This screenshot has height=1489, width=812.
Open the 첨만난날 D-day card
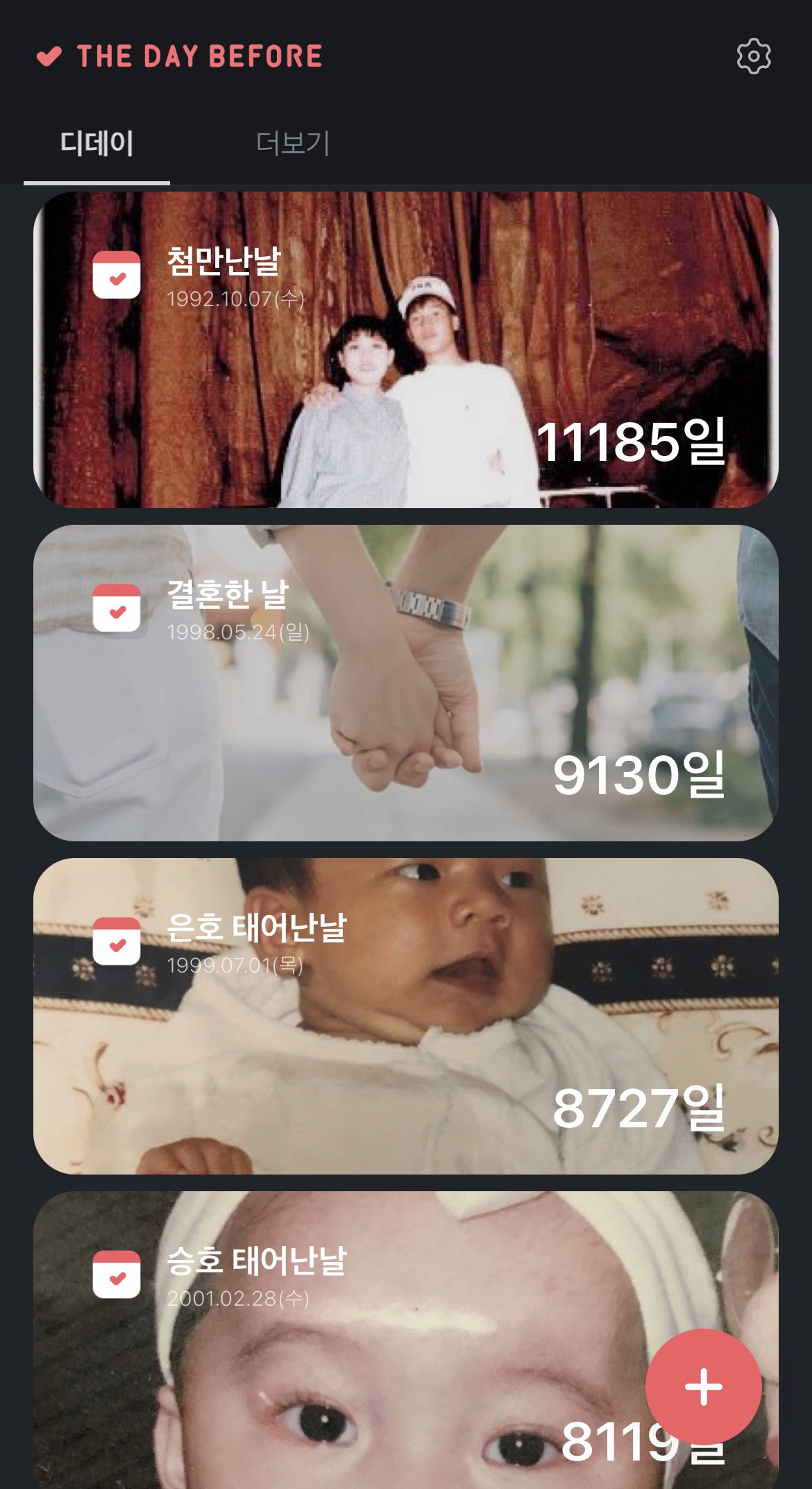click(x=406, y=350)
